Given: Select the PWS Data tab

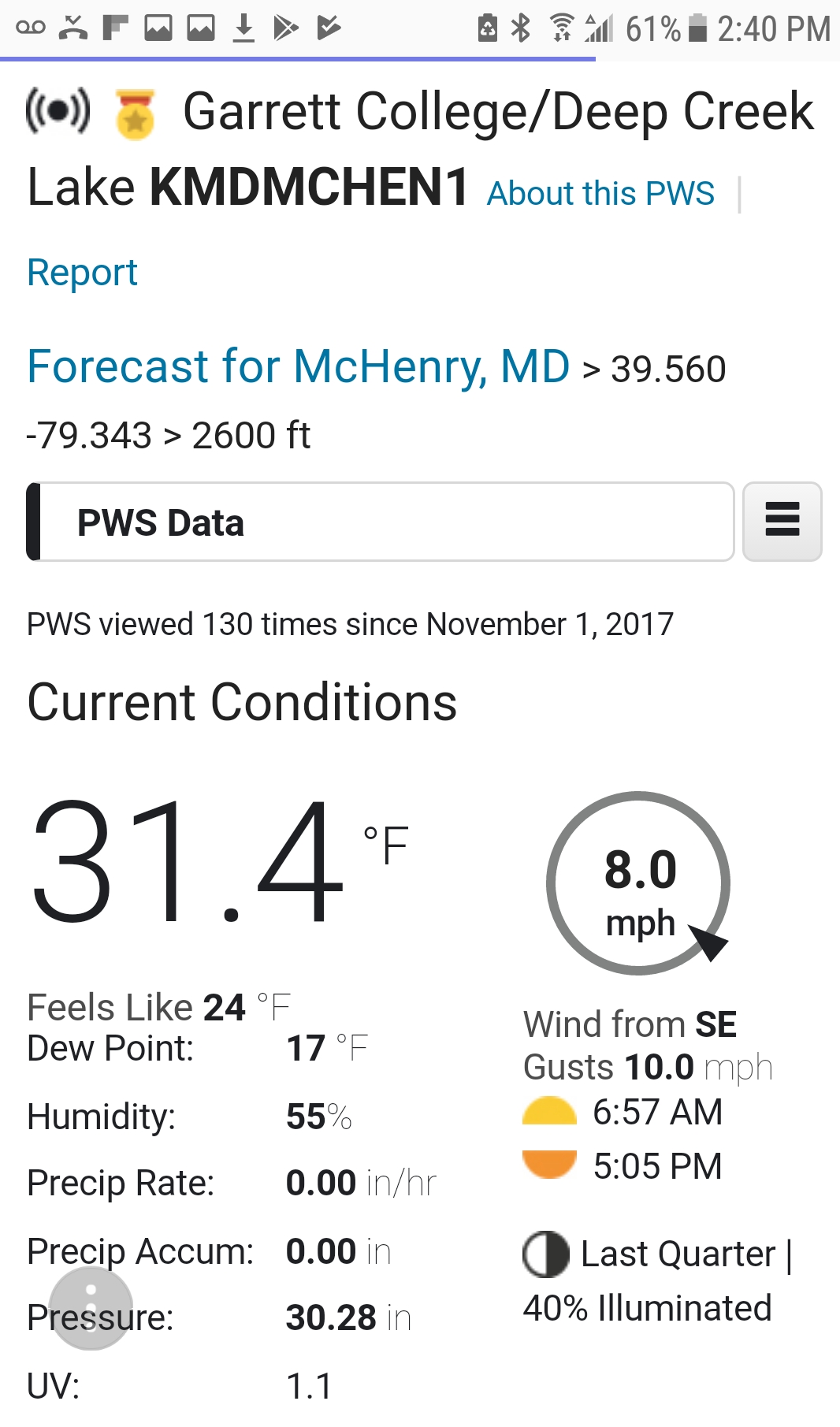Looking at the screenshot, I should [380, 522].
